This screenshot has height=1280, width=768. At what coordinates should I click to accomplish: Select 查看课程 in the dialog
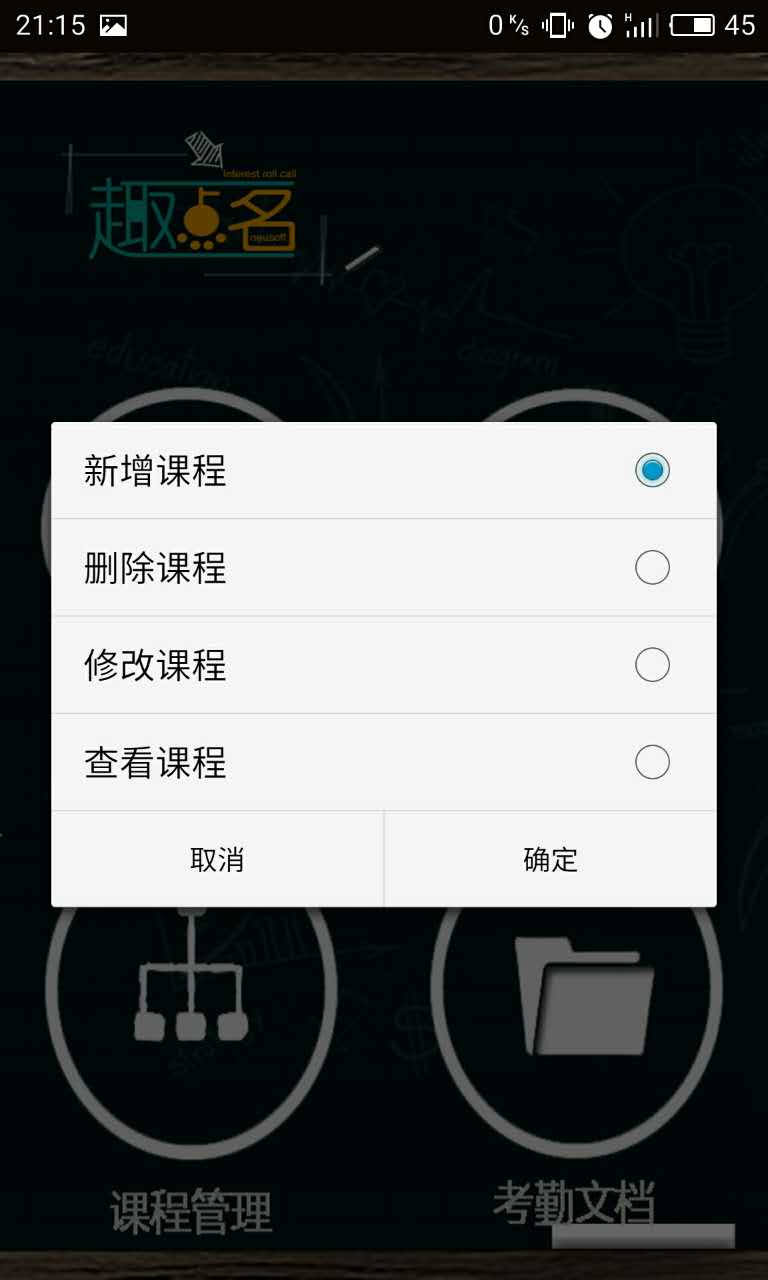(x=384, y=762)
